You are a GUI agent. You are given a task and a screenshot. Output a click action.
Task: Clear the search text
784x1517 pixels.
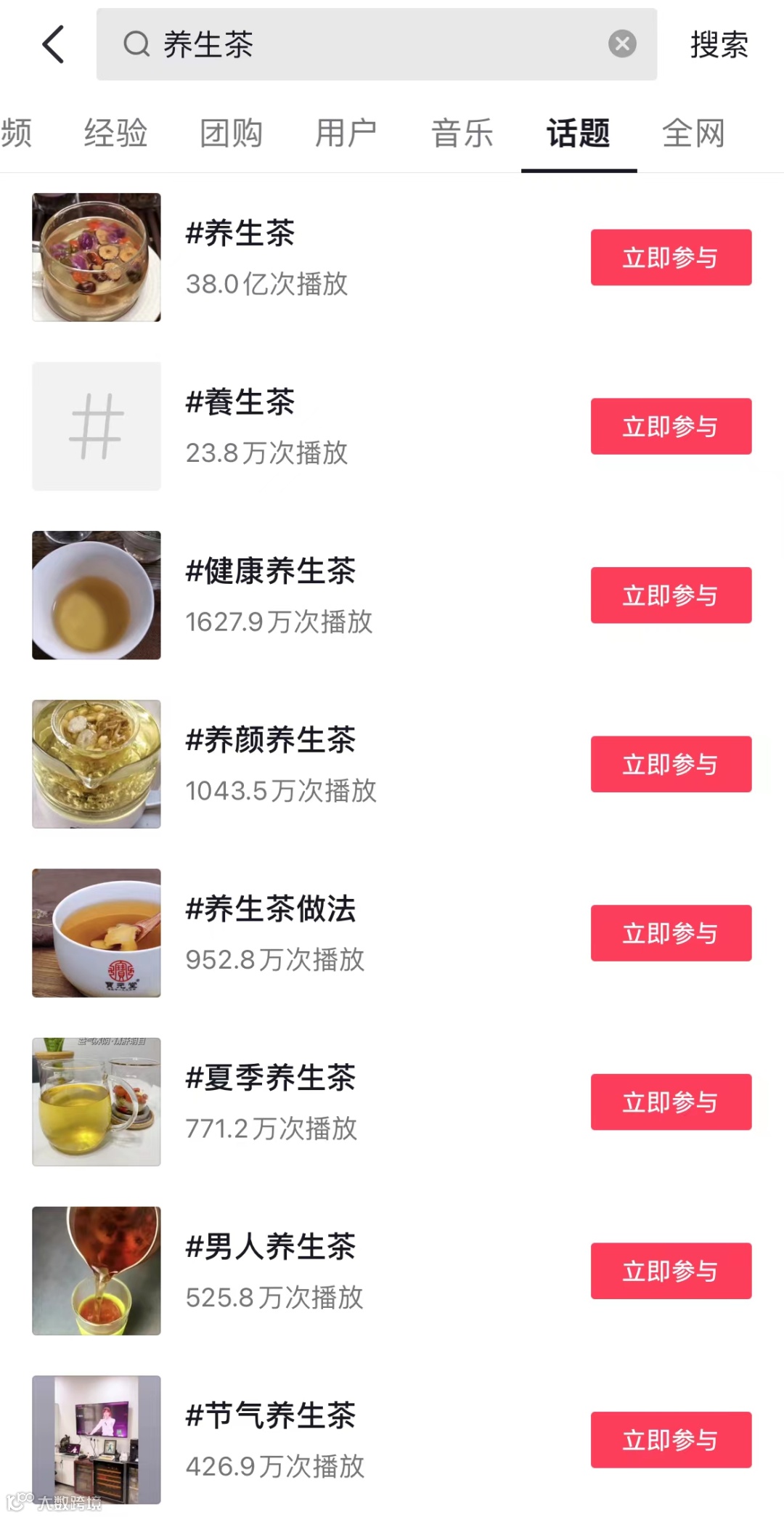pyautogui.click(x=622, y=44)
